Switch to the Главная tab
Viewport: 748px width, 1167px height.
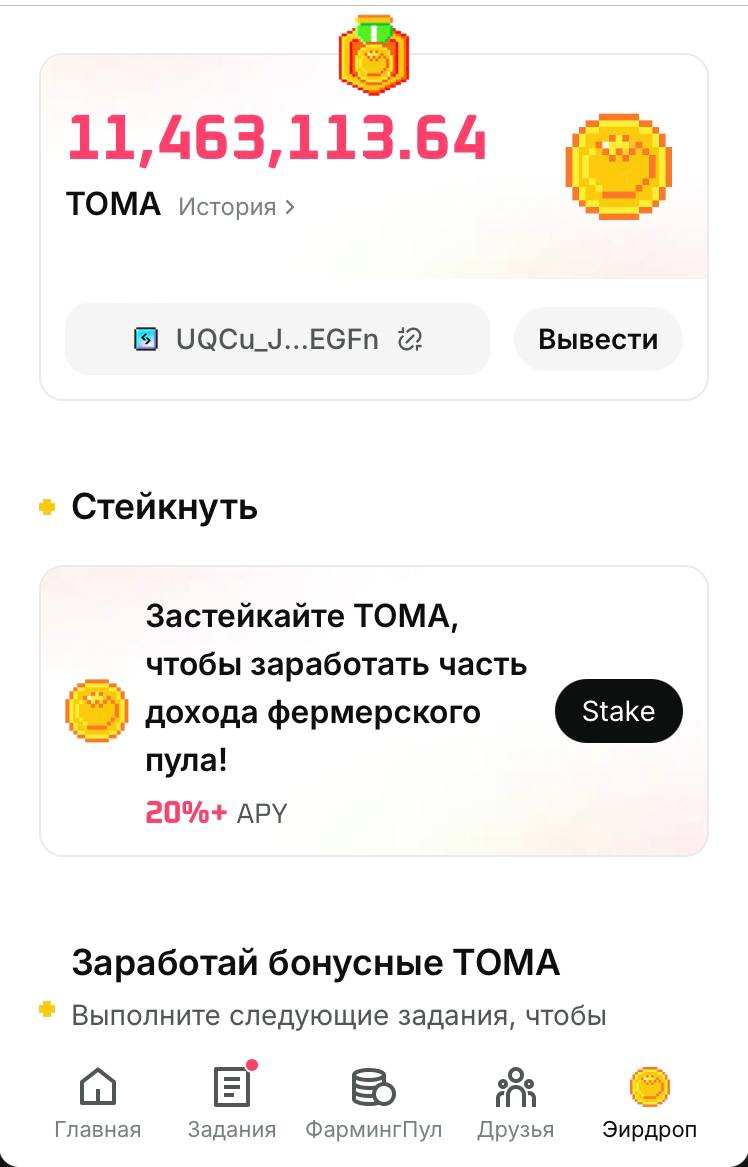pyautogui.click(x=98, y=1103)
